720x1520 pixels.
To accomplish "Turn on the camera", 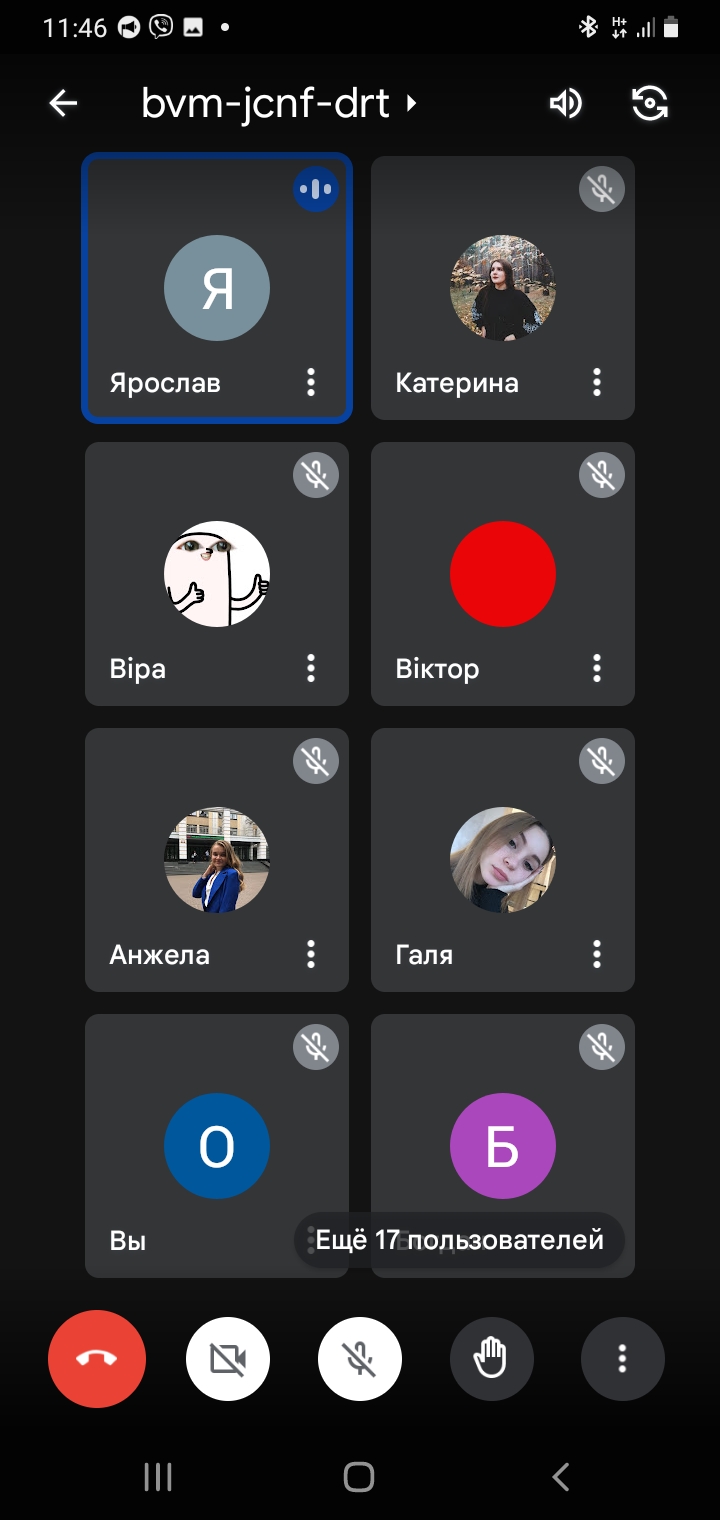I will click(228, 1359).
